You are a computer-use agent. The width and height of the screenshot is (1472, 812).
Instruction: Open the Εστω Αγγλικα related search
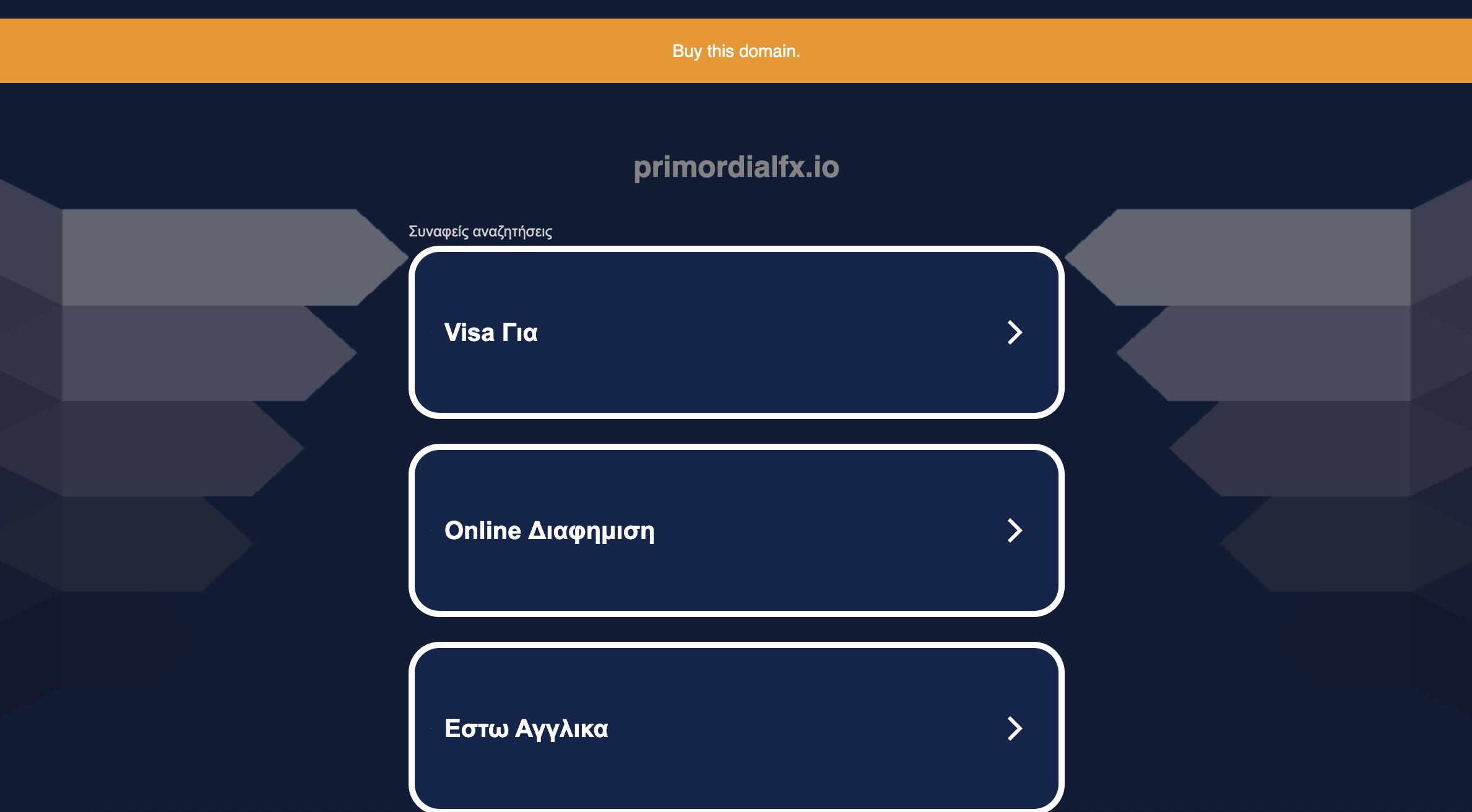(x=736, y=728)
